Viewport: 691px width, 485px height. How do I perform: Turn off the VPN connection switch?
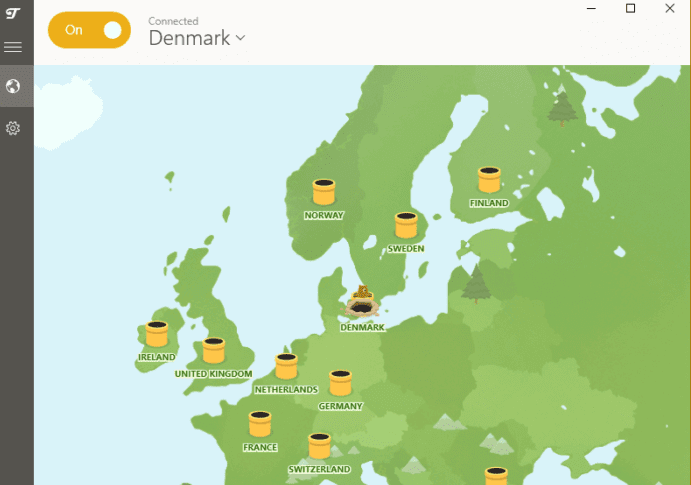90,30
